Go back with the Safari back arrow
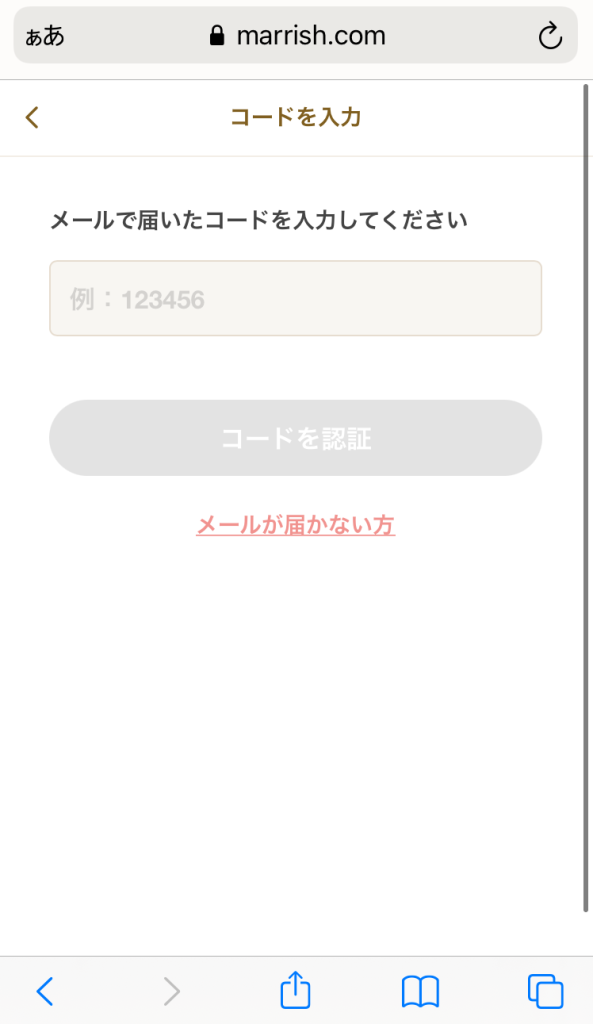This screenshot has height=1024, width=593. click(44, 991)
